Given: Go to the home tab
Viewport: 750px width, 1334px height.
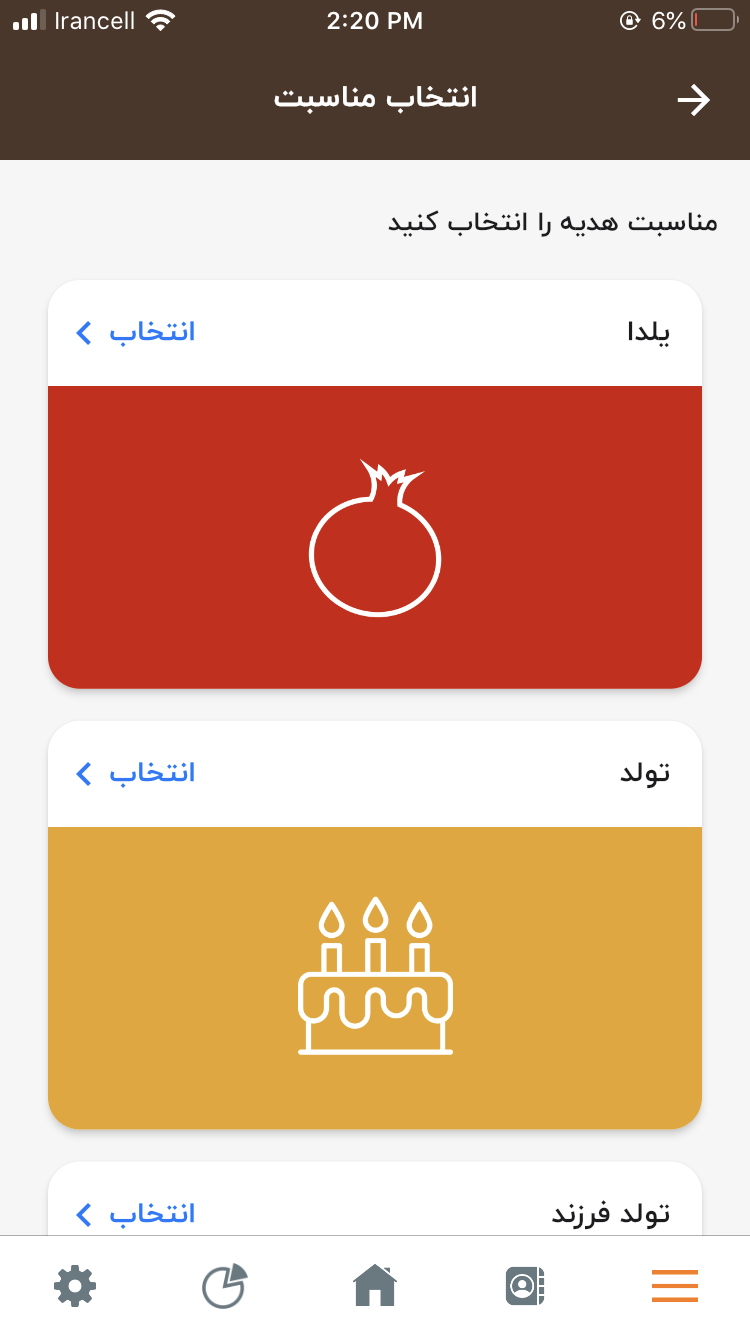Looking at the screenshot, I should click(375, 1286).
